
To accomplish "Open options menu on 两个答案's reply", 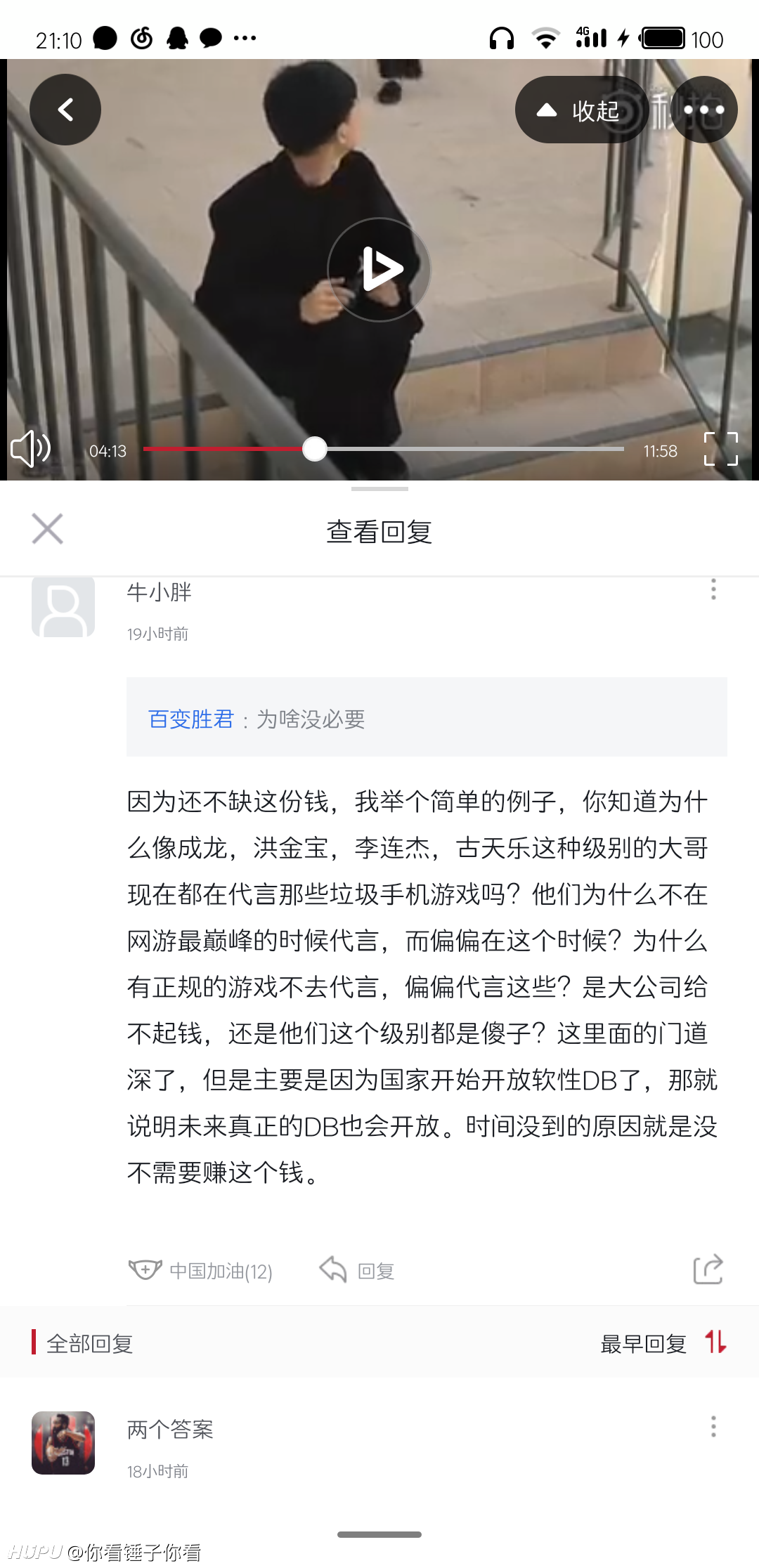I will point(713,1427).
